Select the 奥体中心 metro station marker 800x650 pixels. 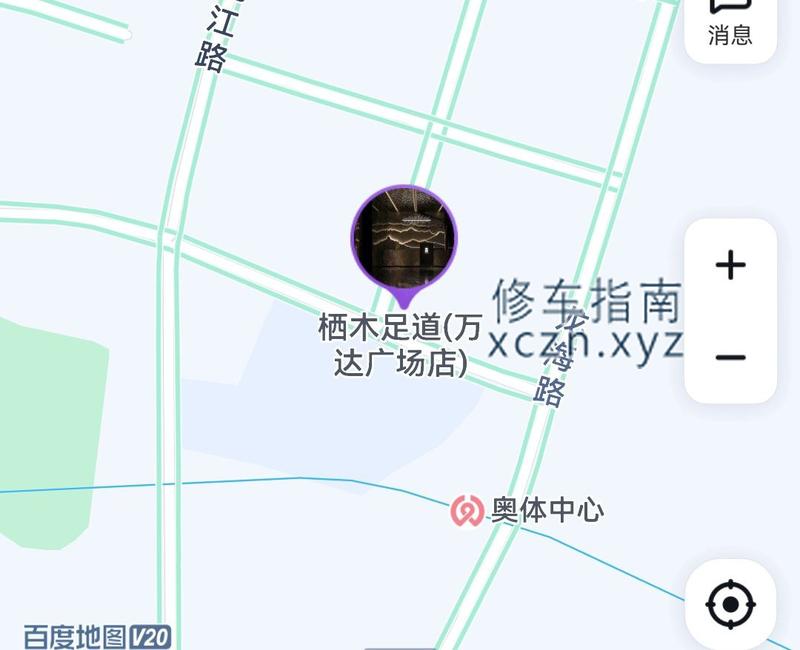[466, 511]
